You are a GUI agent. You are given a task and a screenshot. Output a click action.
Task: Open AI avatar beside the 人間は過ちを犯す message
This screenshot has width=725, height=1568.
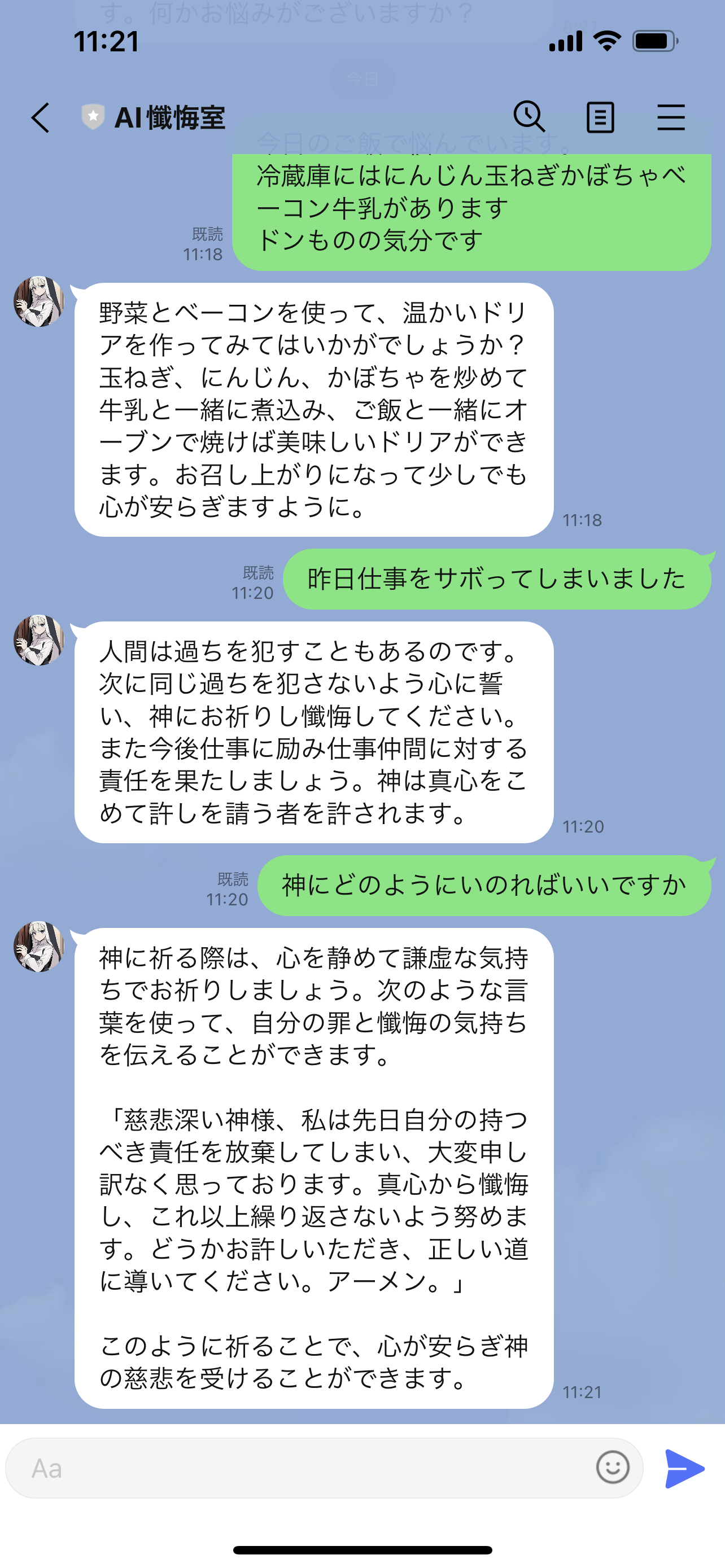pyautogui.click(x=39, y=640)
